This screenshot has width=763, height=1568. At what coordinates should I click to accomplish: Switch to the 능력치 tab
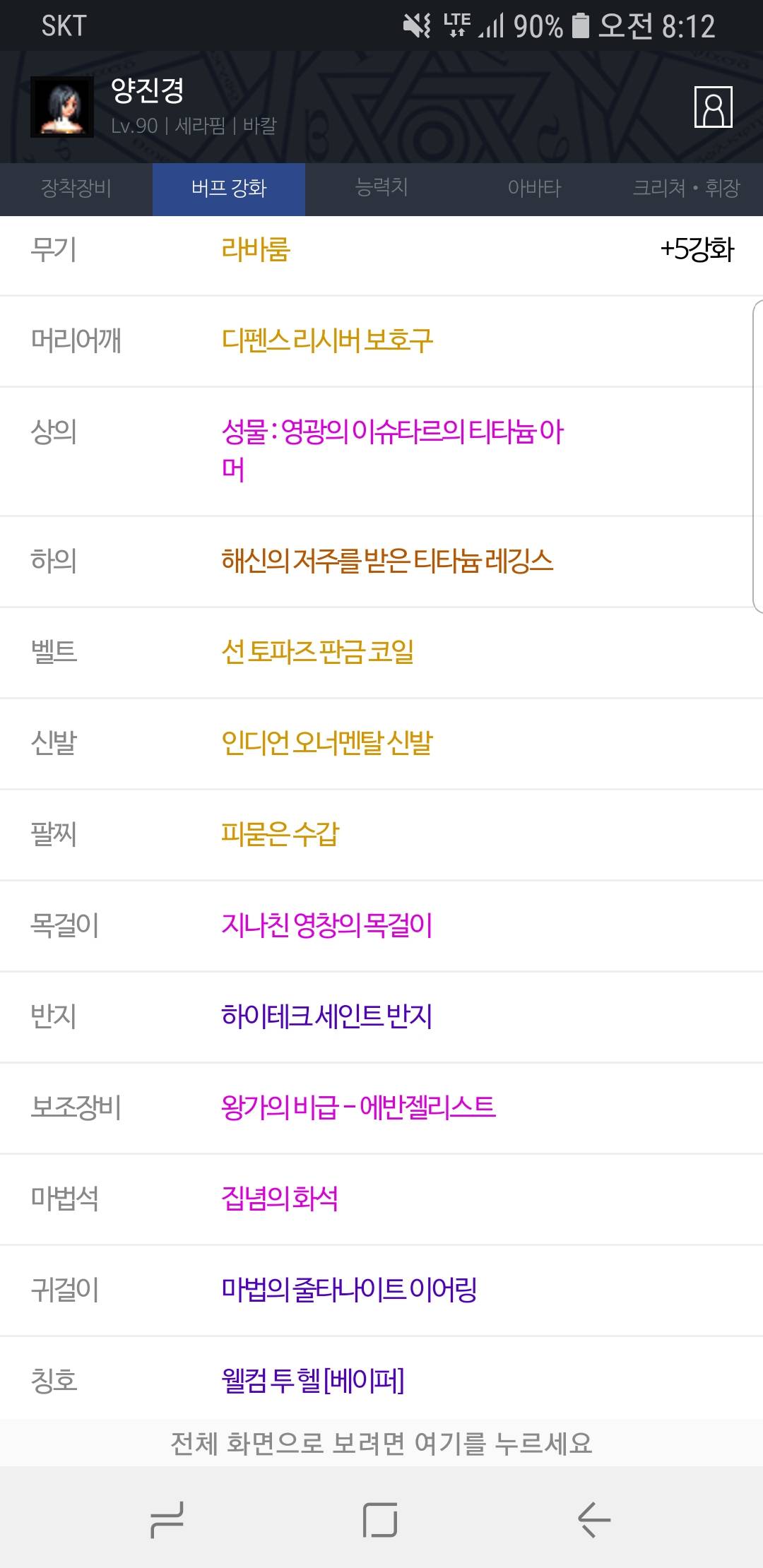381,188
